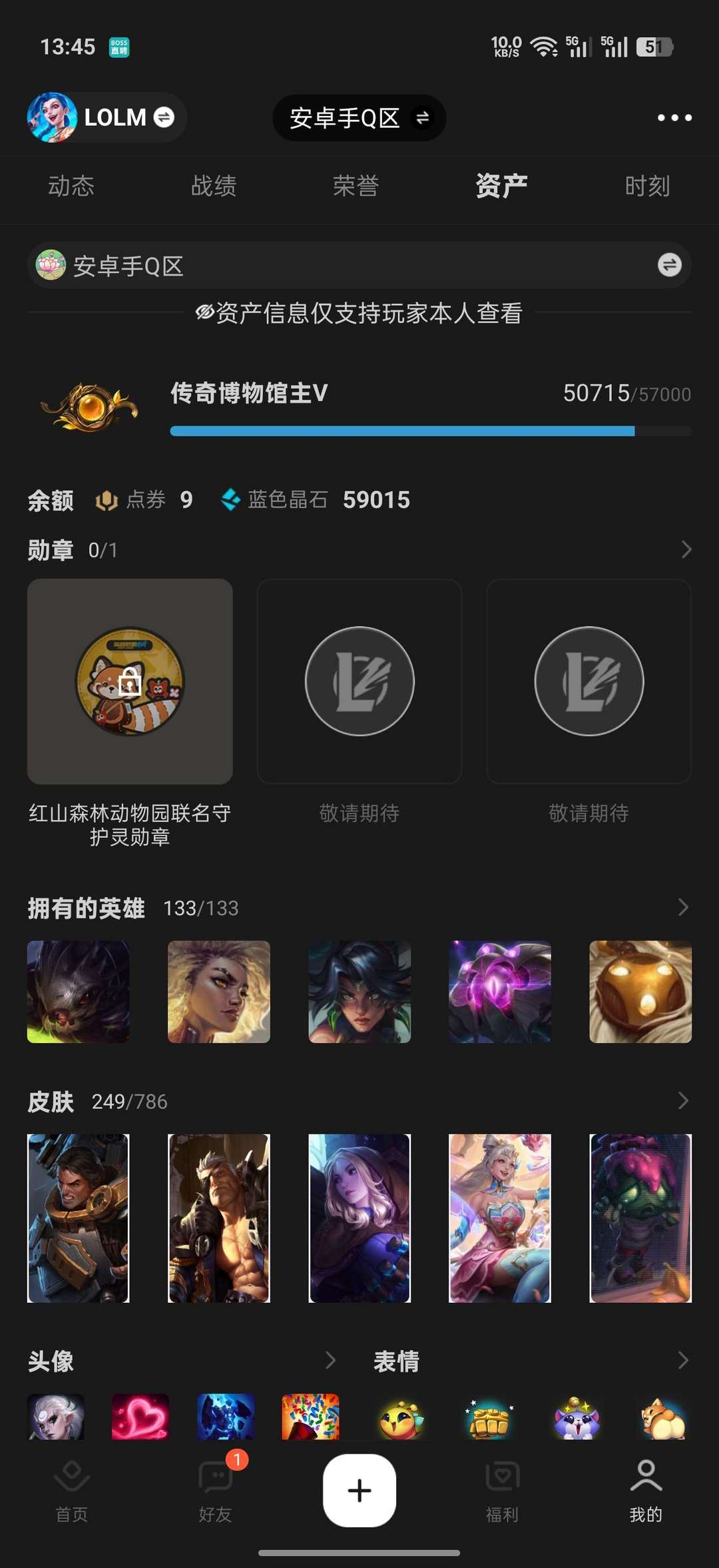View all 拥有的英雄 heroes
The height and width of the screenshot is (1568, 719).
tap(683, 907)
